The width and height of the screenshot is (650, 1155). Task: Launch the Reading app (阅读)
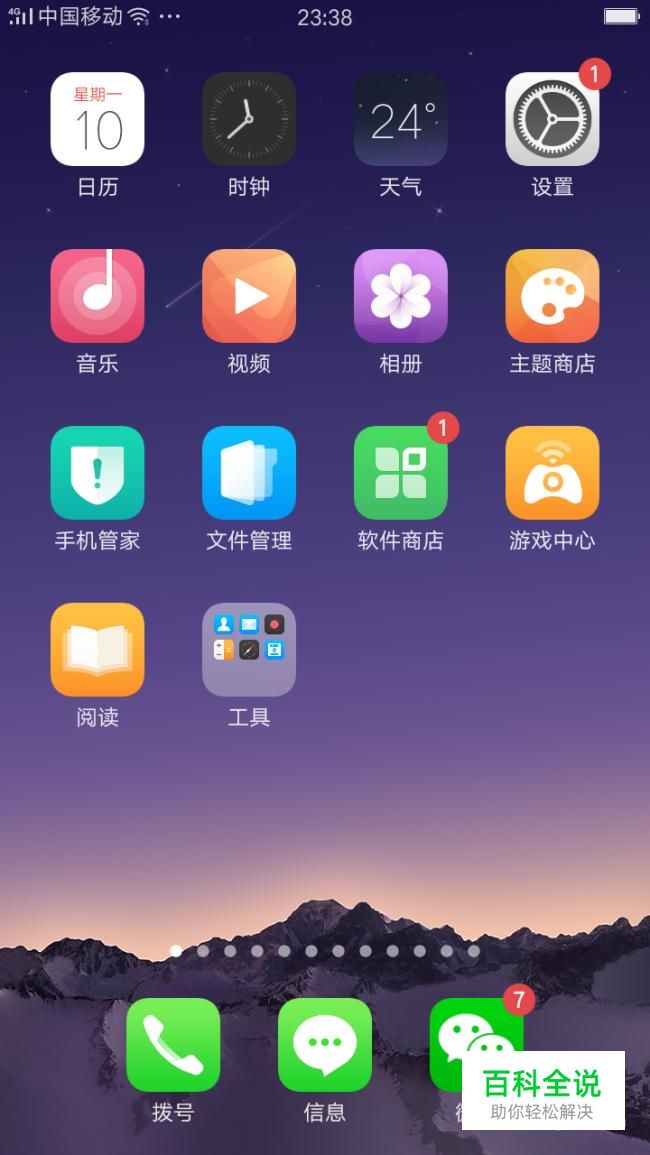(97, 650)
